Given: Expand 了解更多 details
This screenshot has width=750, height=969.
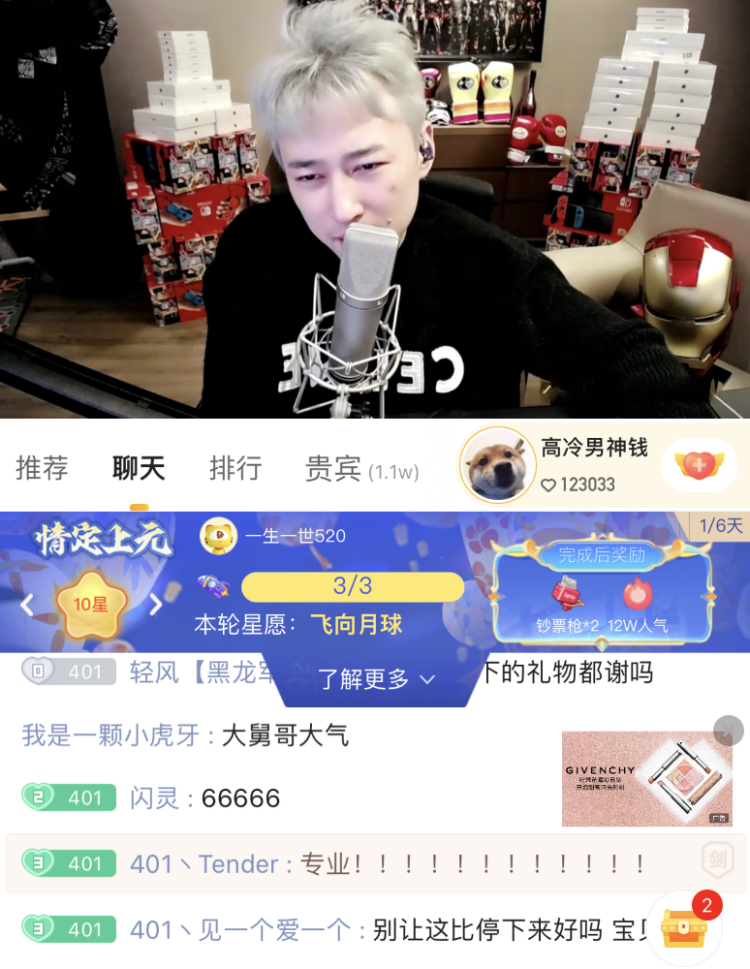Looking at the screenshot, I should [x=376, y=679].
